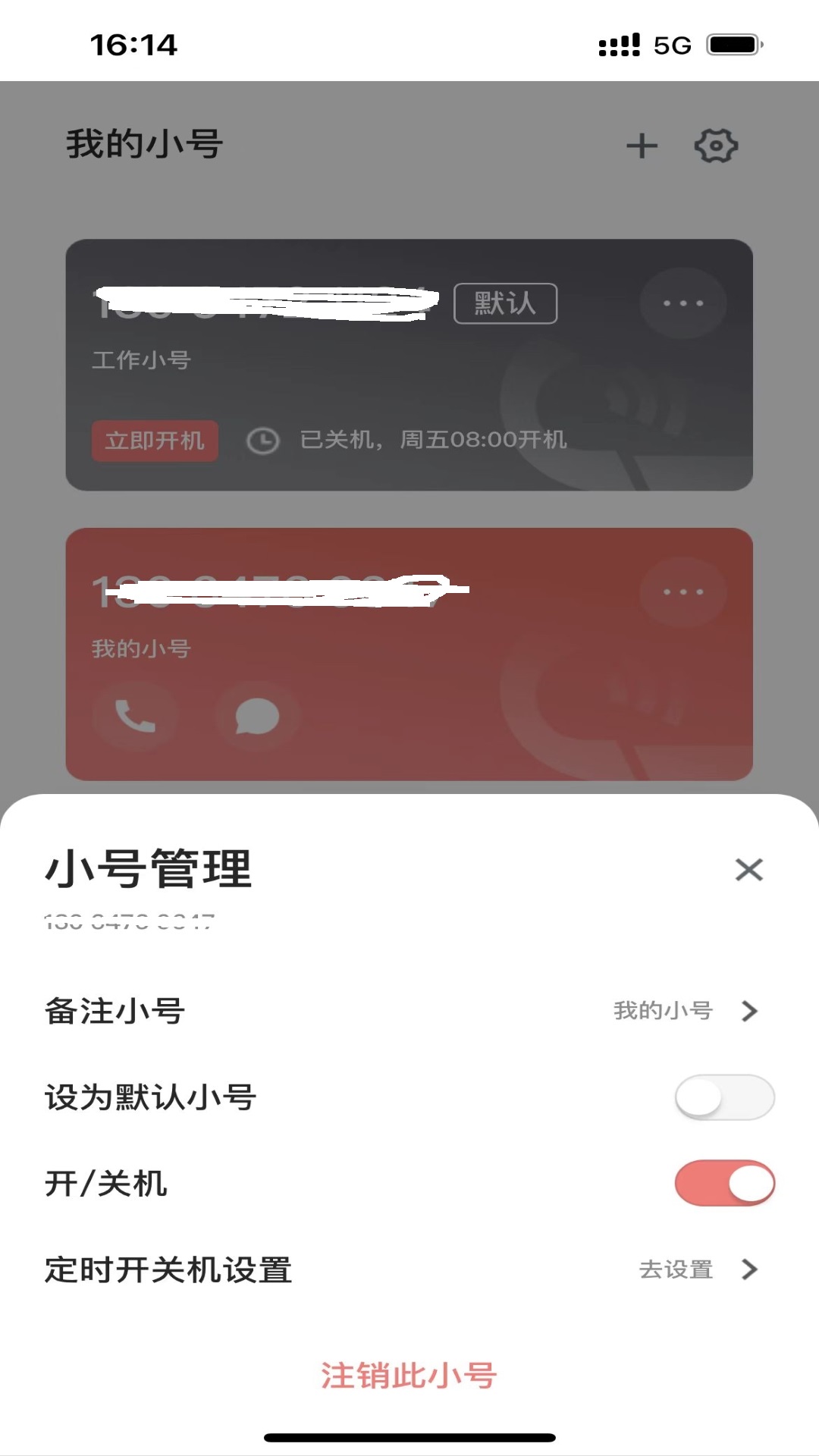Viewport: 819px width, 1456px height.
Task: Tap the phone call icon on the red card
Action: click(x=133, y=714)
